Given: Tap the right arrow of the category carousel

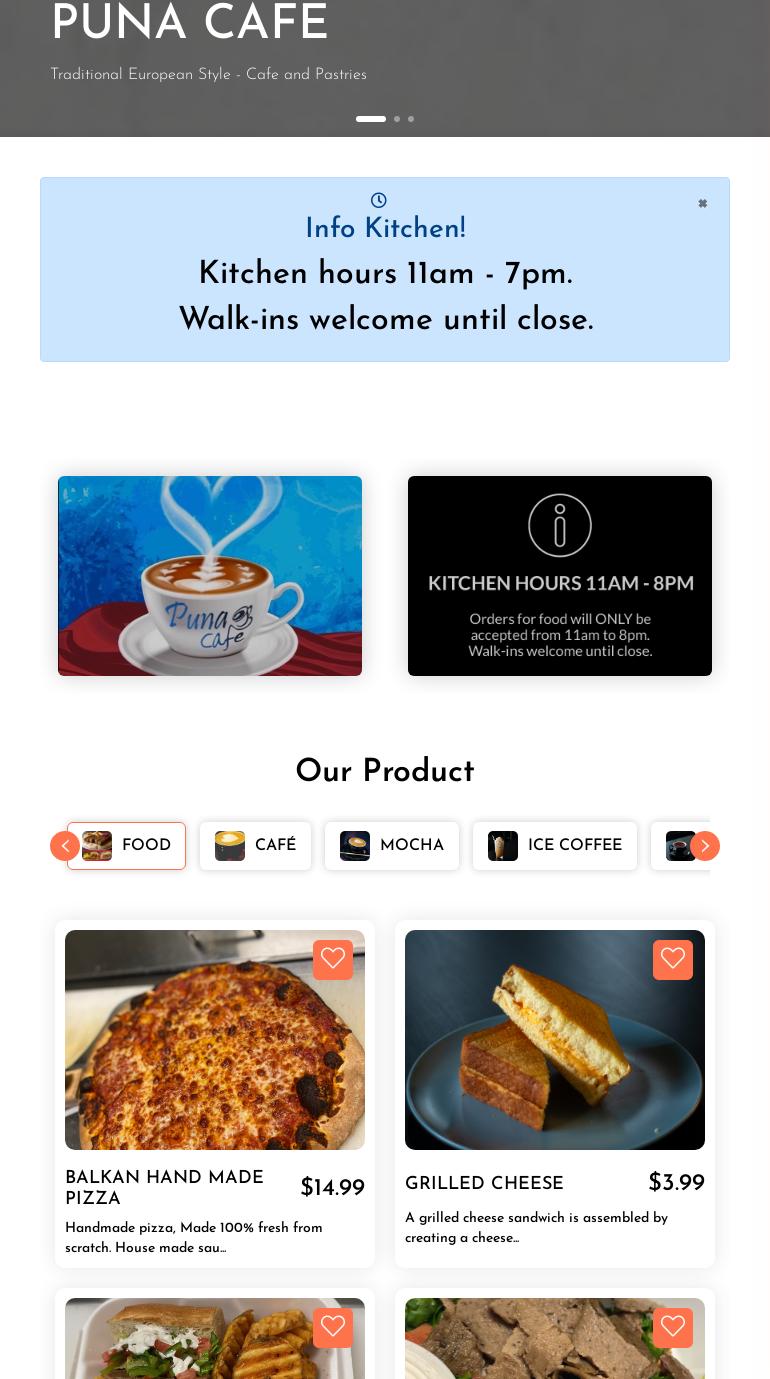Looking at the screenshot, I should pyautogui.click(x=705, y=846).
